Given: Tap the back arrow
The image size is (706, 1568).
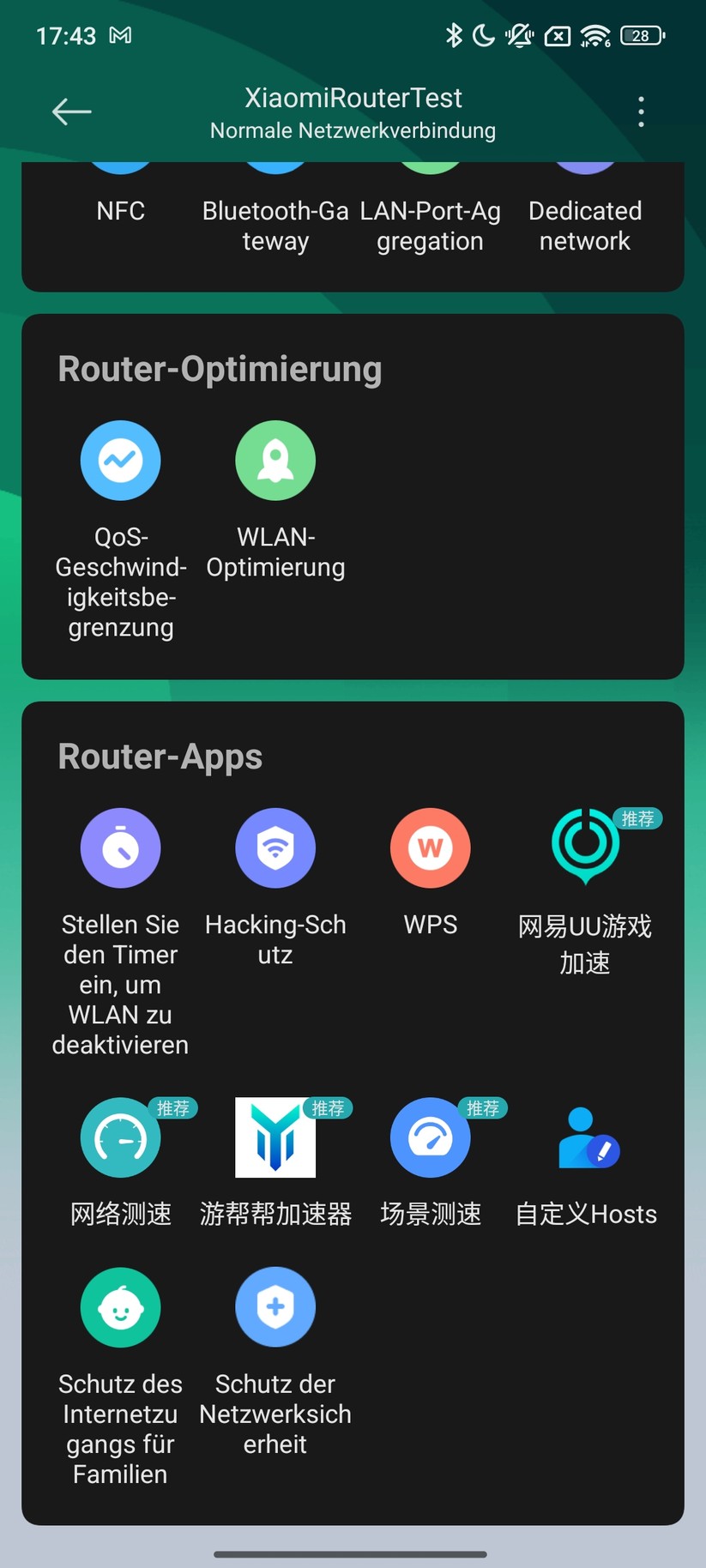Looking at the screenshot, I should (71, 111).
